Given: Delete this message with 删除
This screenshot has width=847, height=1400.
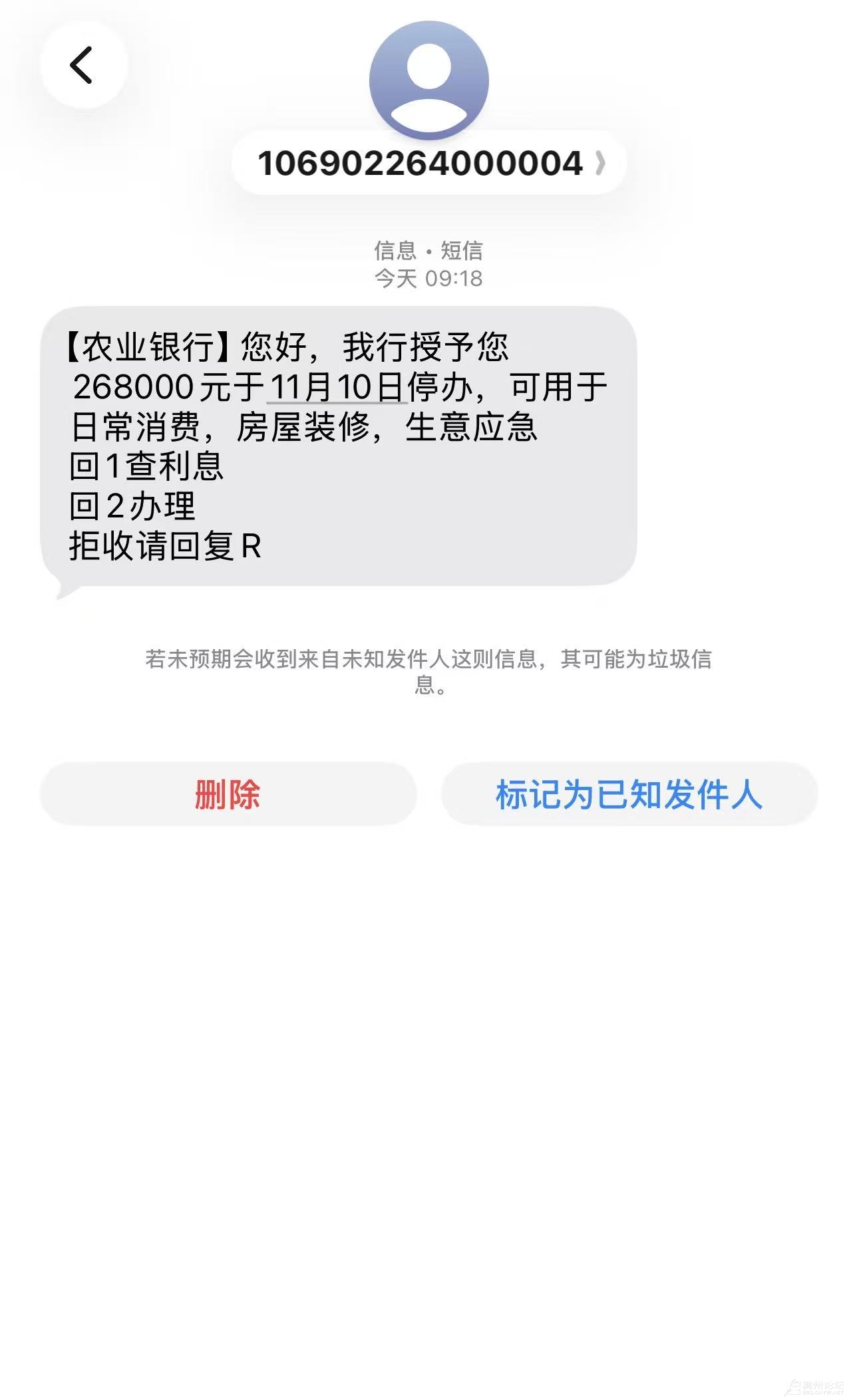Looking at the screenshot, I should [228, 794].
